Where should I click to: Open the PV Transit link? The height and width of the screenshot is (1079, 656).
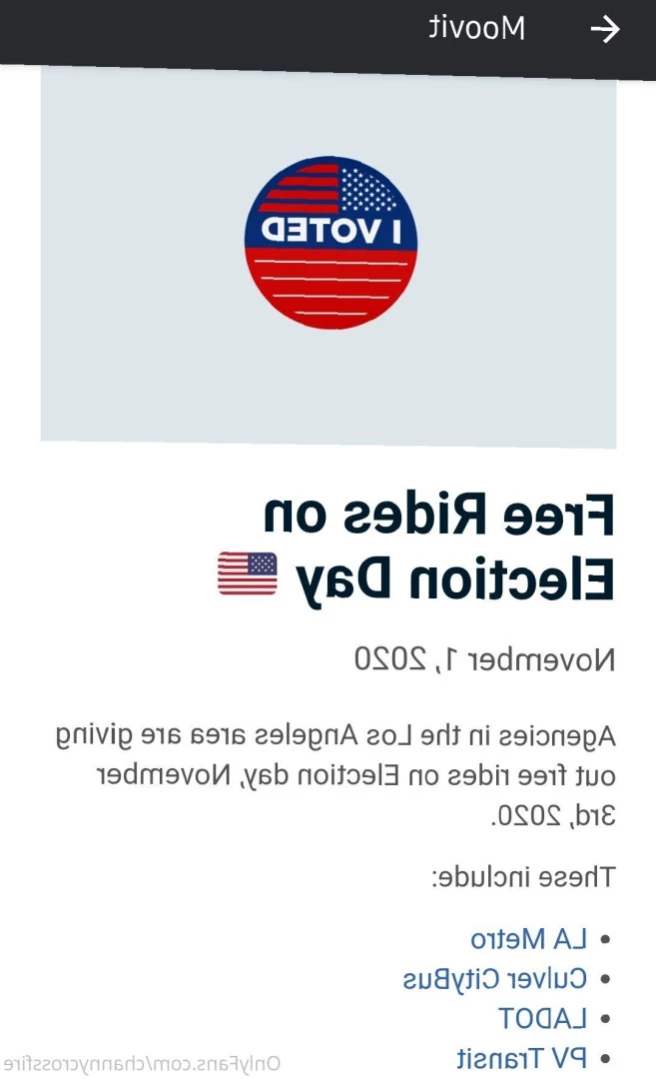(521, 1057)
